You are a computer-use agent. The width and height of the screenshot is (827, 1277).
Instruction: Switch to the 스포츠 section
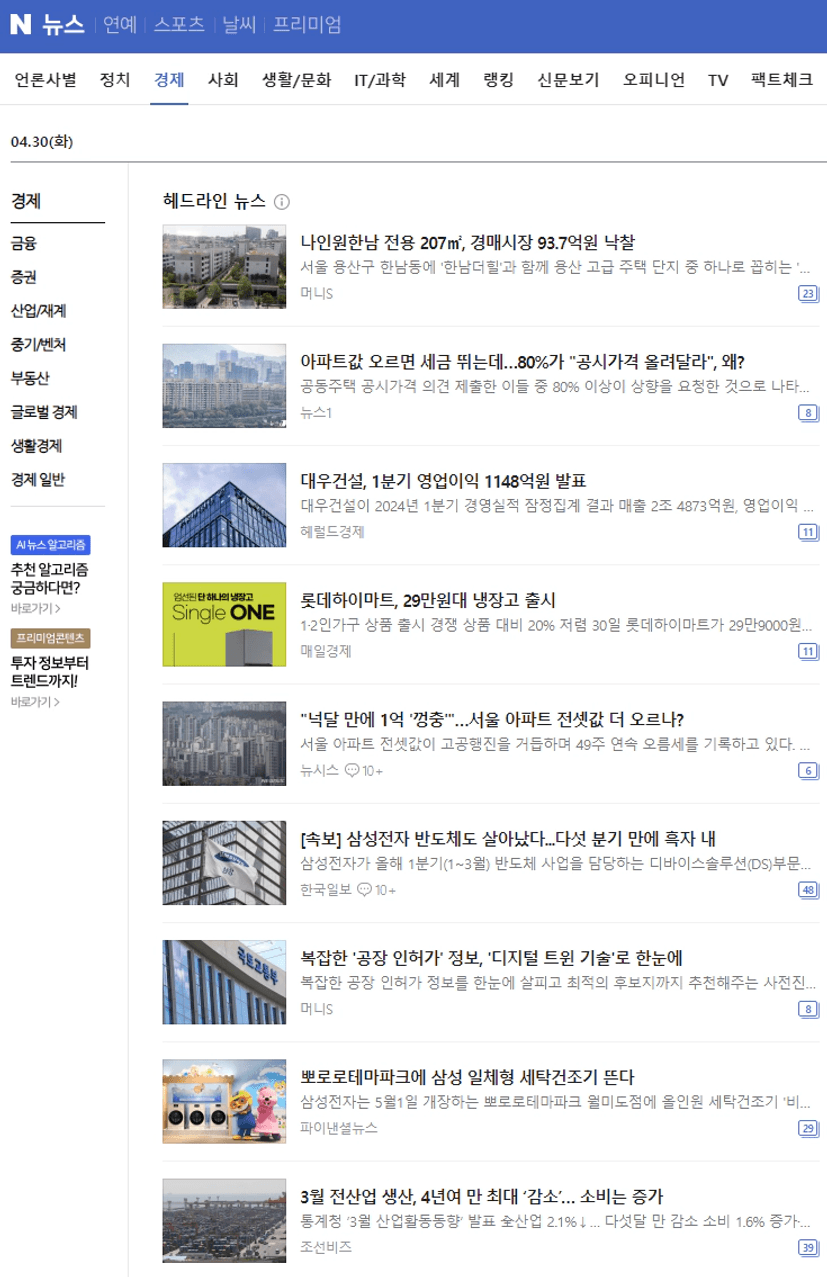[x=179, y=25]
